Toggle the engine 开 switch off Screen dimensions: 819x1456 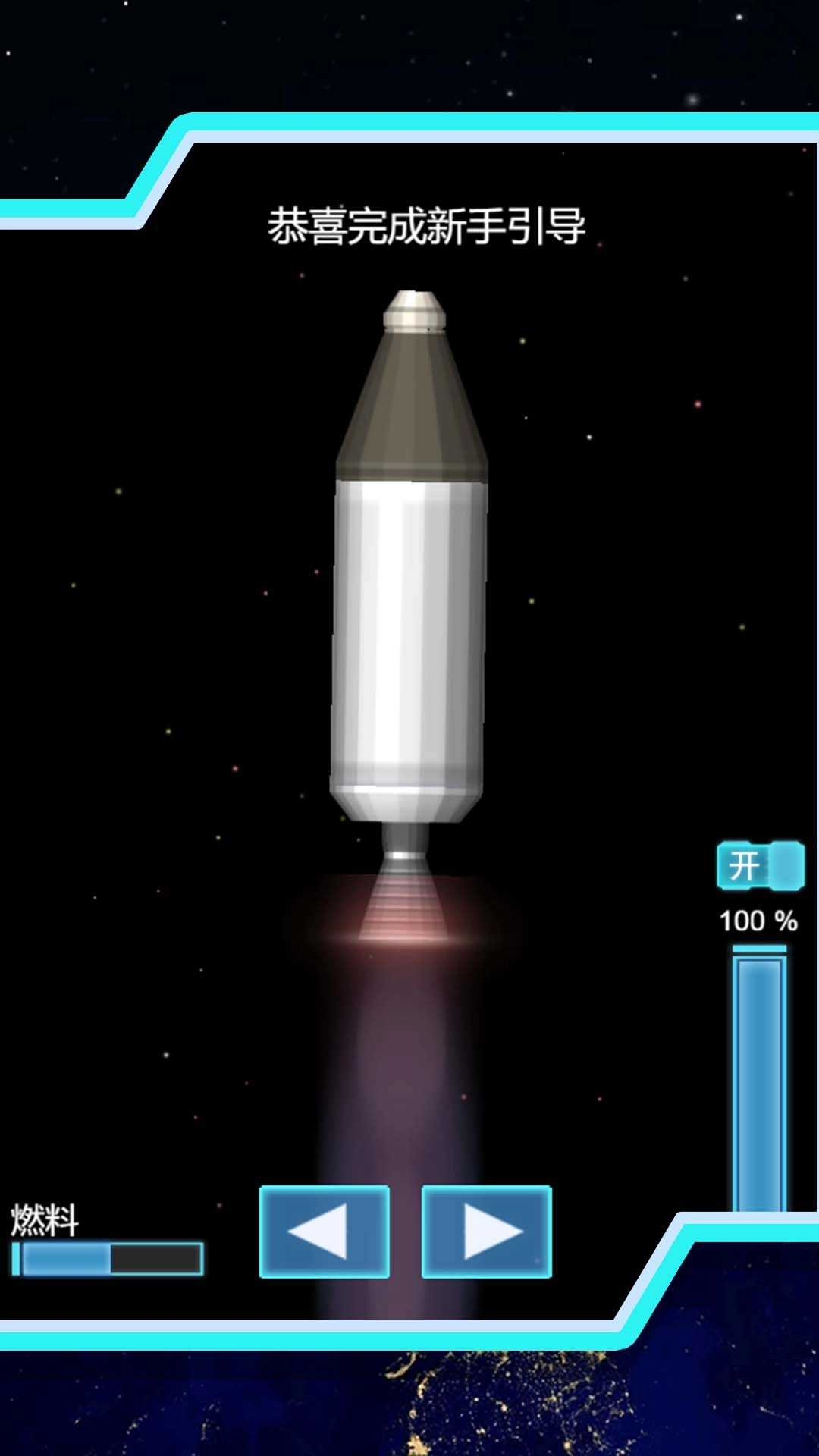[760, 865]
